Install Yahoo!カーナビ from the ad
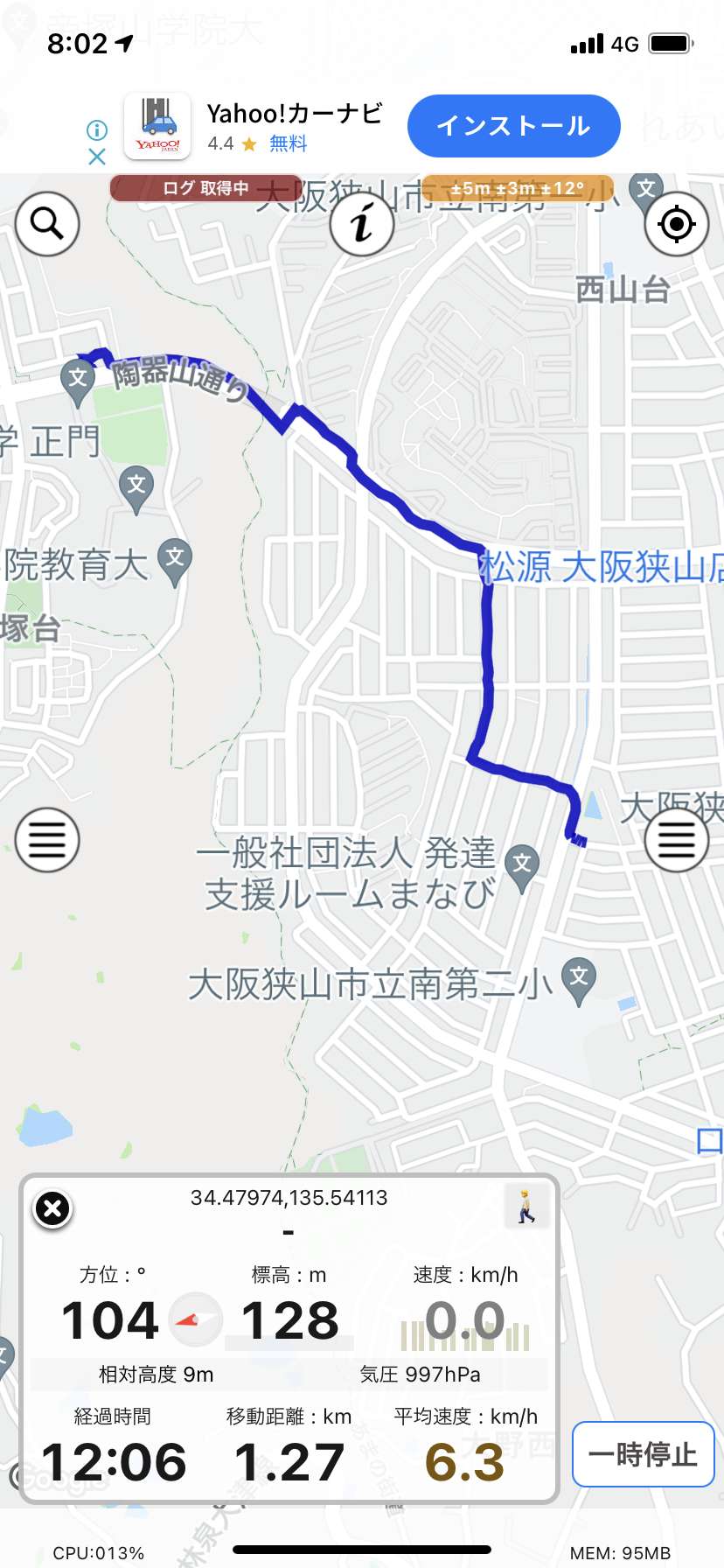Viewport: 724px width, 1568px height. point(514,126)
